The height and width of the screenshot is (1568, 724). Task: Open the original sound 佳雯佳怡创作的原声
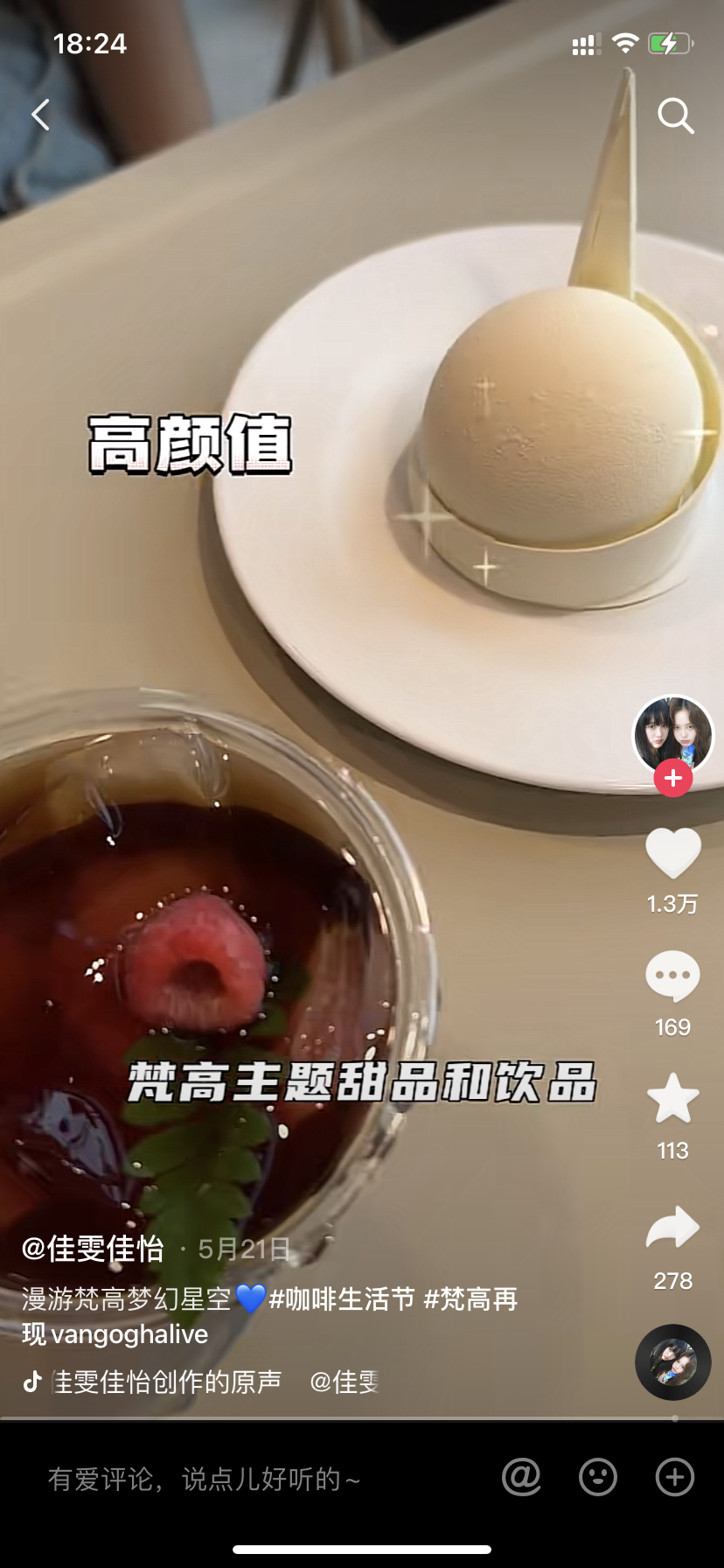tap(166, 1382)
